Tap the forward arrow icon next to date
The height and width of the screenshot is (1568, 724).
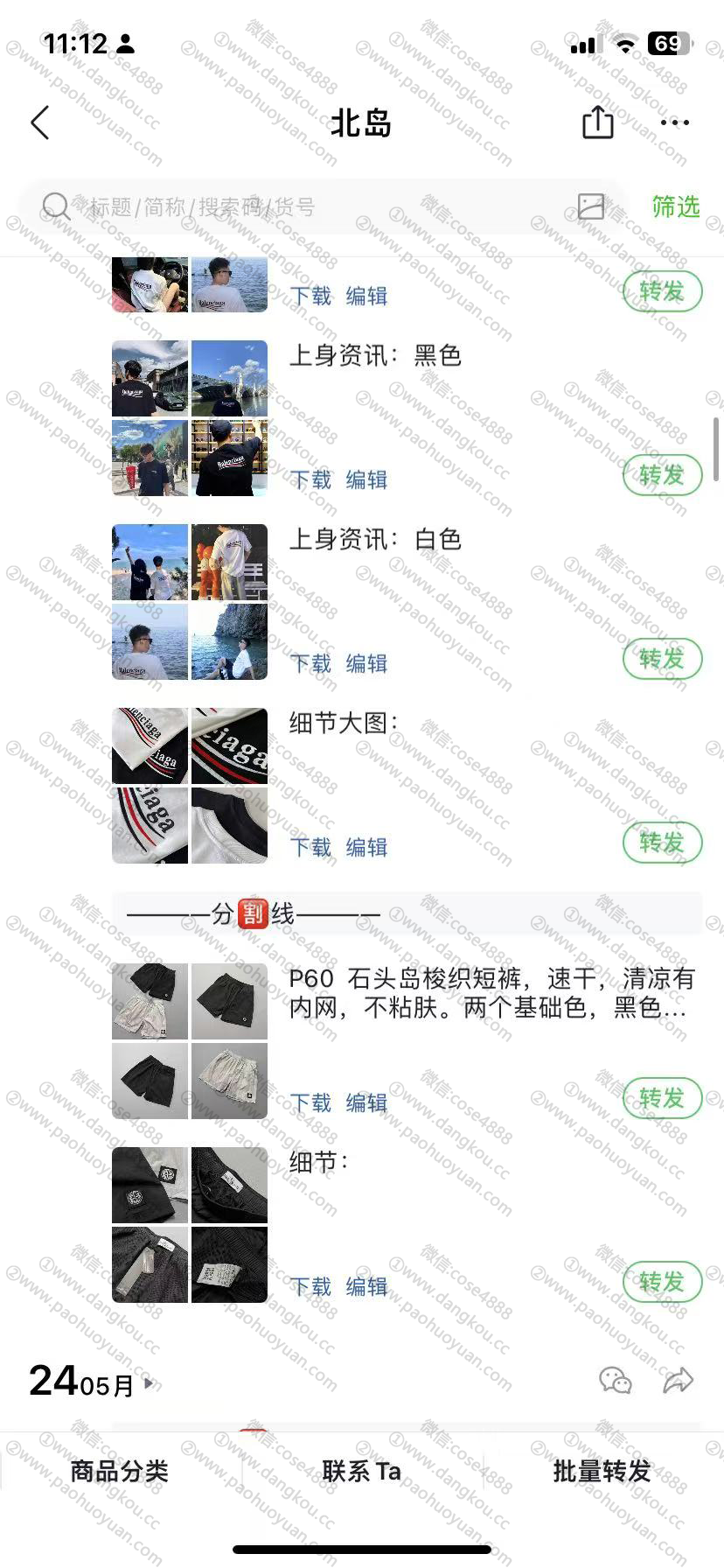[678, 1382]
